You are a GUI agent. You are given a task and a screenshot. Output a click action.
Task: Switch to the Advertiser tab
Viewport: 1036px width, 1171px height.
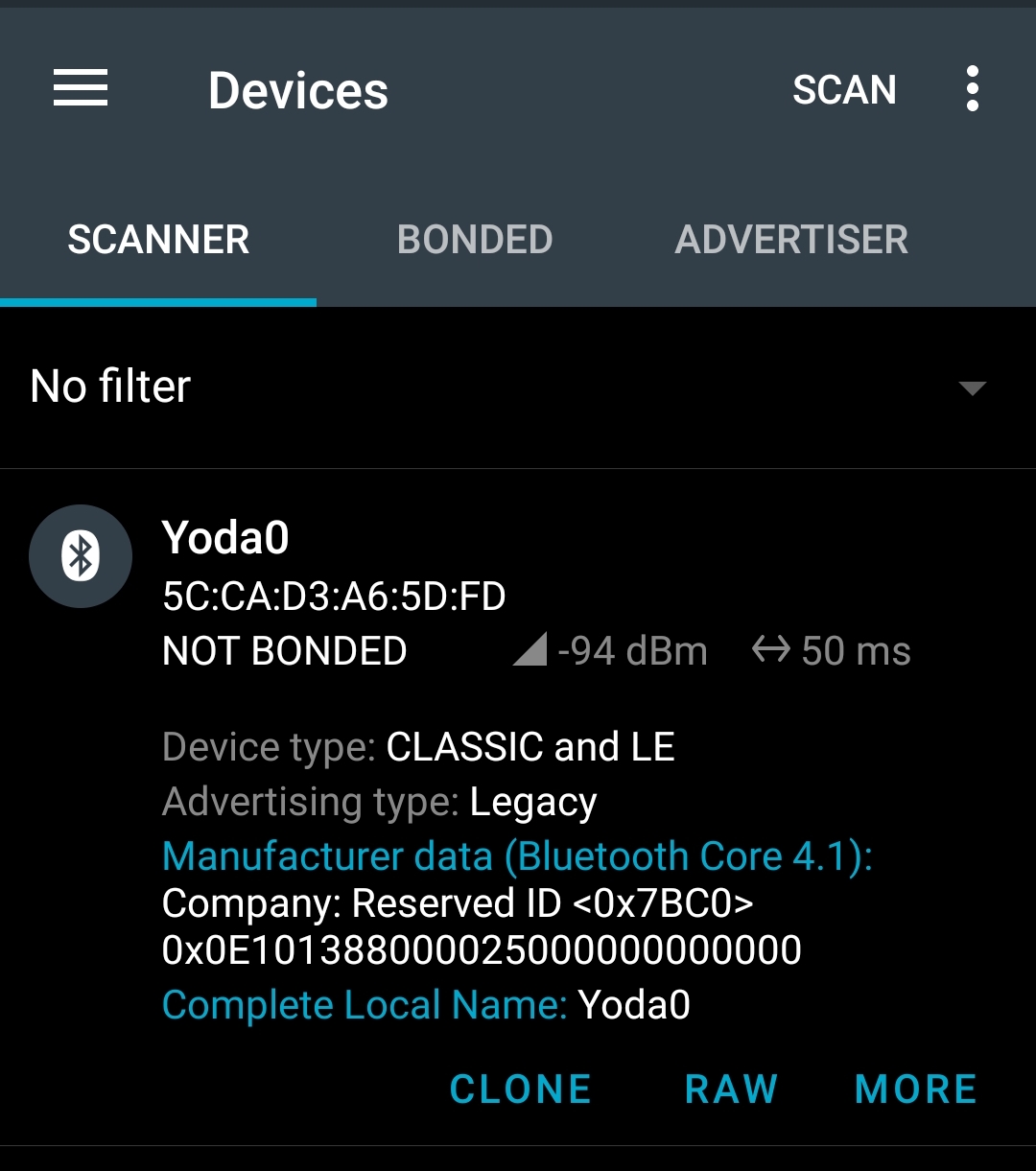(791, 240)
